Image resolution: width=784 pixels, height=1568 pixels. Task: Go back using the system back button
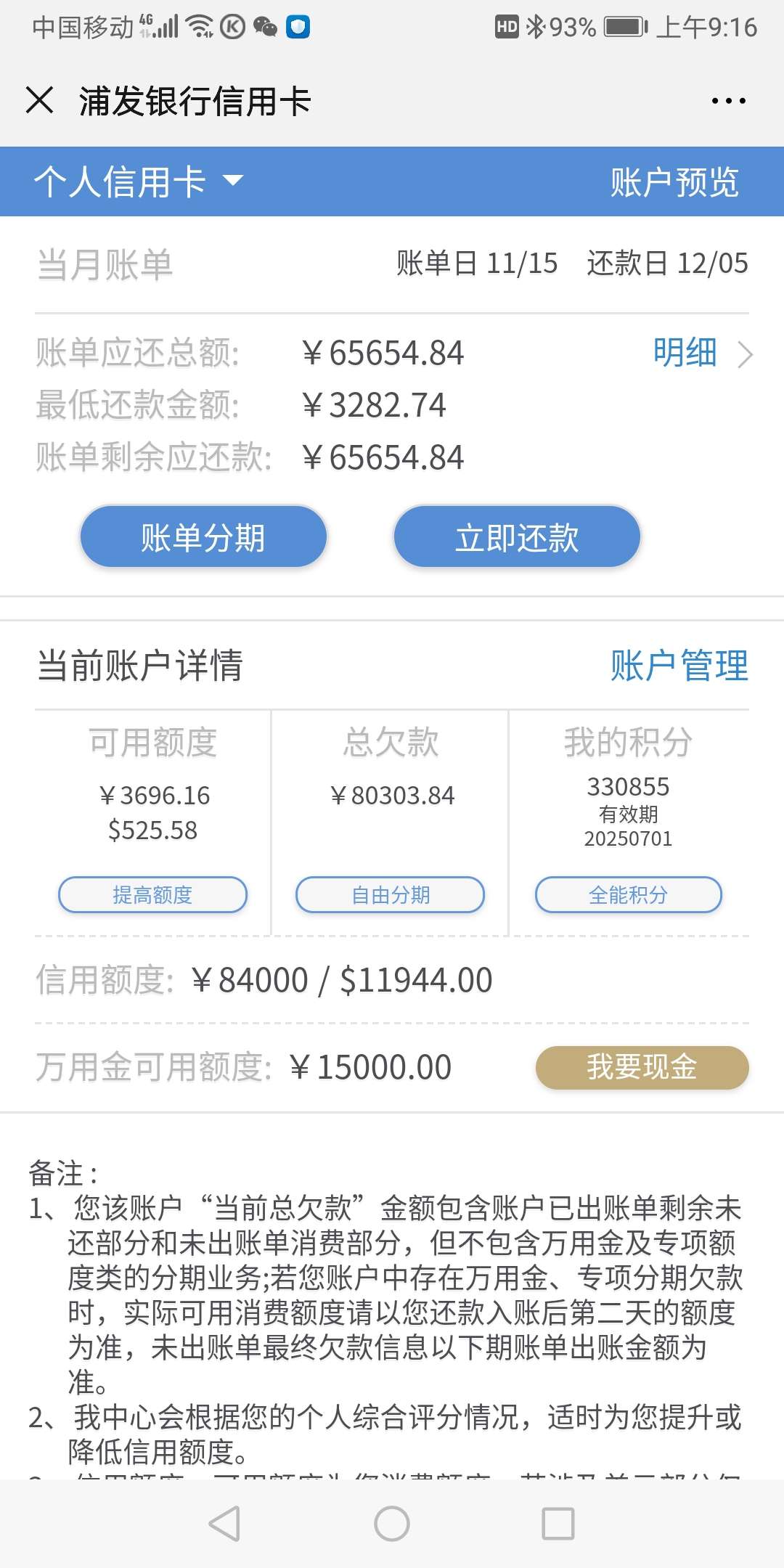click(224, 1524)
